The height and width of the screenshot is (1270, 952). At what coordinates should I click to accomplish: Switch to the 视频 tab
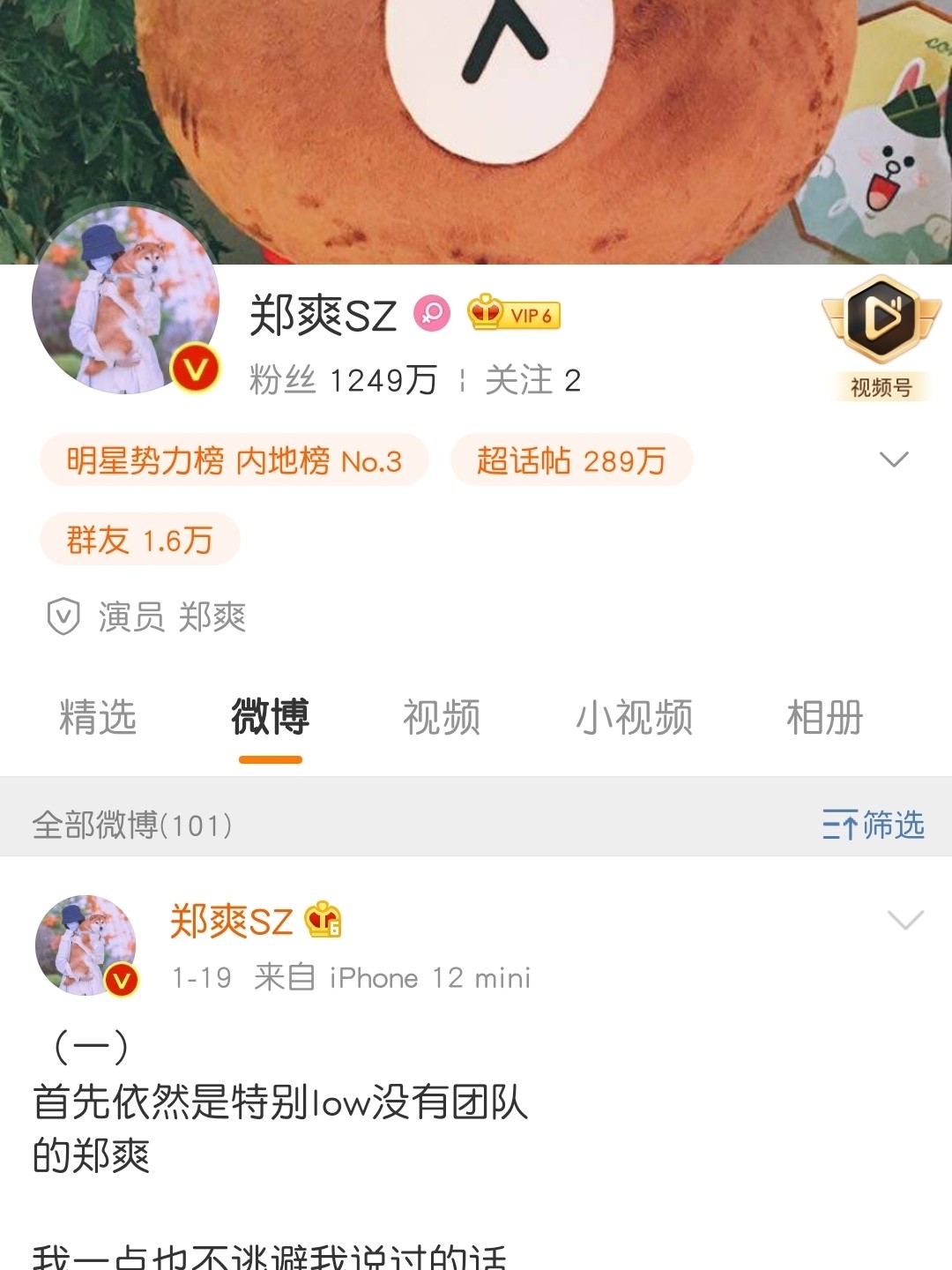(x=442, y=717)
